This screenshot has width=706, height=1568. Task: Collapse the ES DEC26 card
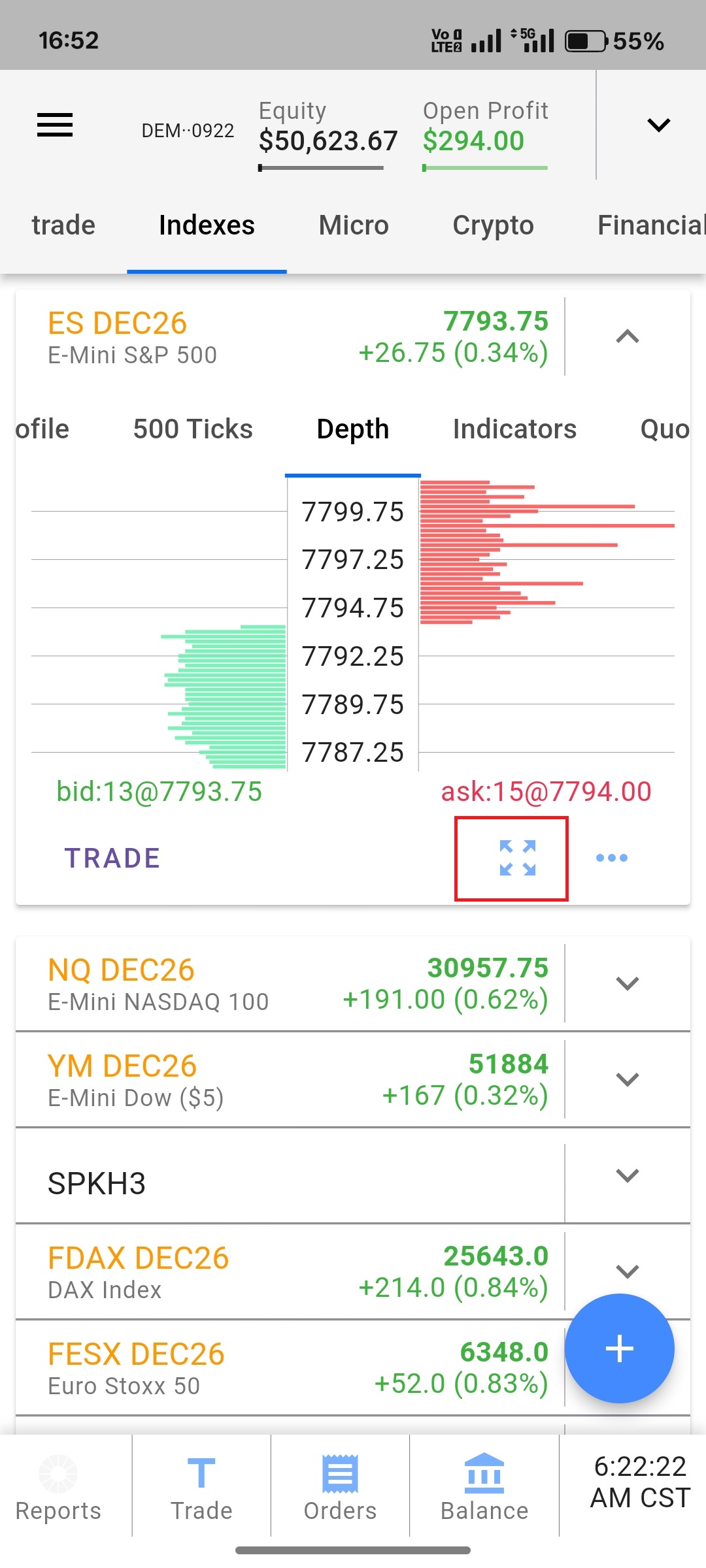(x=628, y=336)
